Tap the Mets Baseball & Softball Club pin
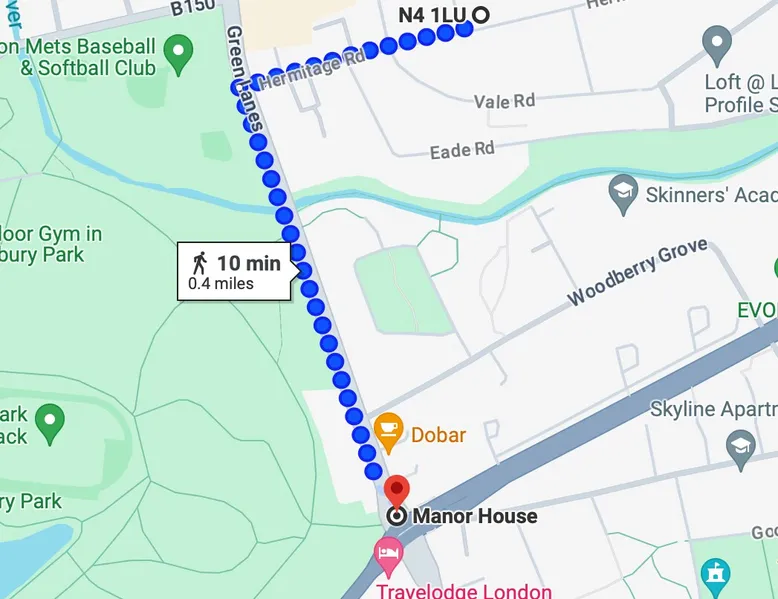 (x=179, y=54)
